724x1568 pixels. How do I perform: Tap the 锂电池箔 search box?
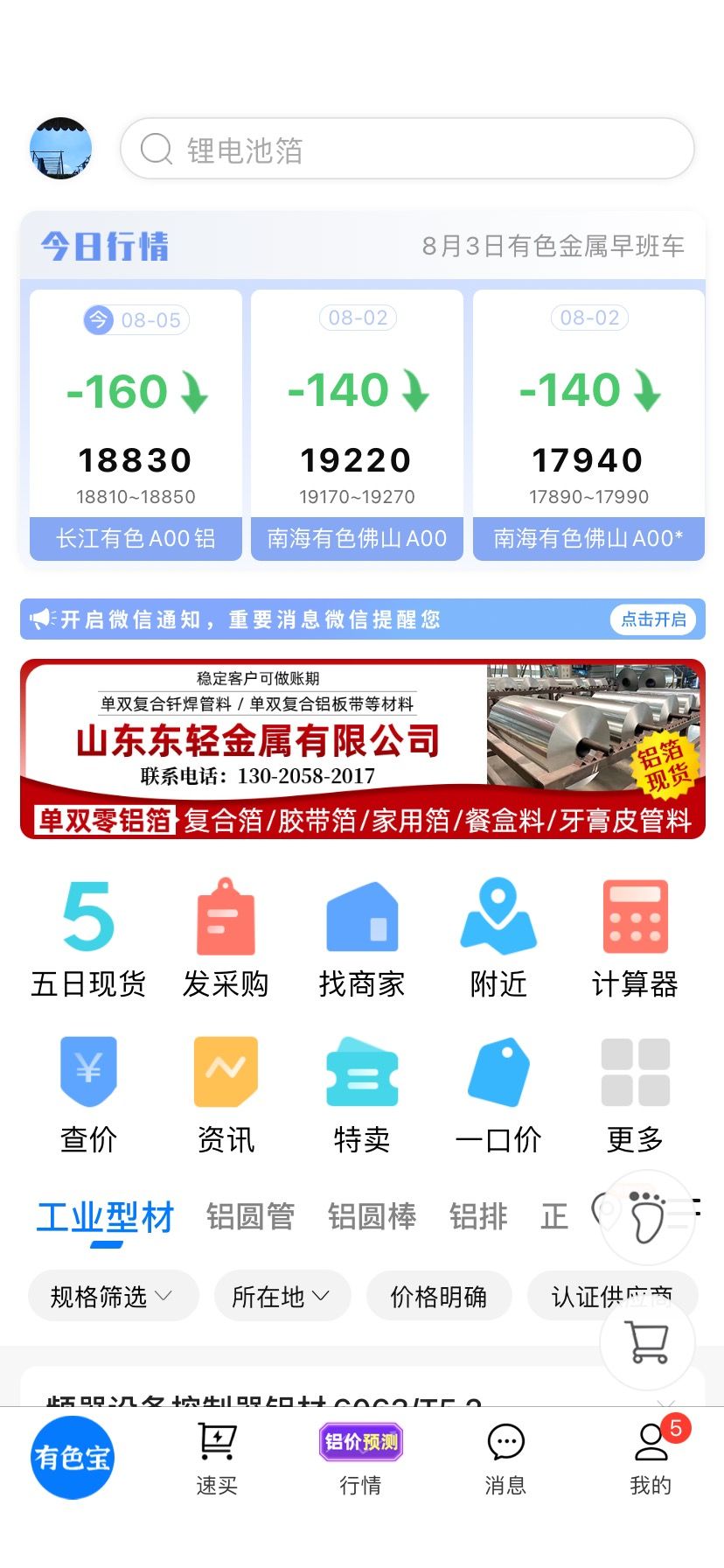pos(407,149)
